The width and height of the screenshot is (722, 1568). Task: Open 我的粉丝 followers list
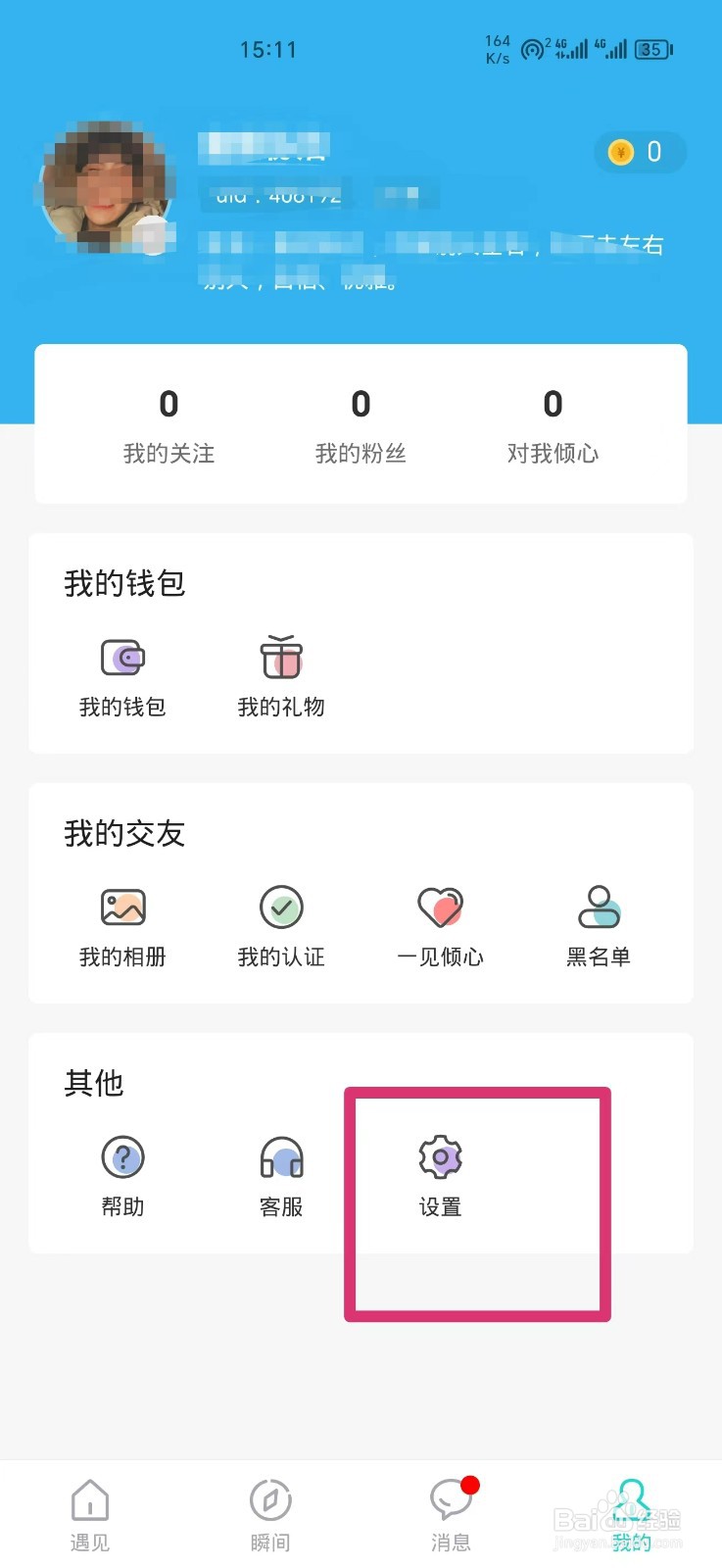[x=361, y=421]
